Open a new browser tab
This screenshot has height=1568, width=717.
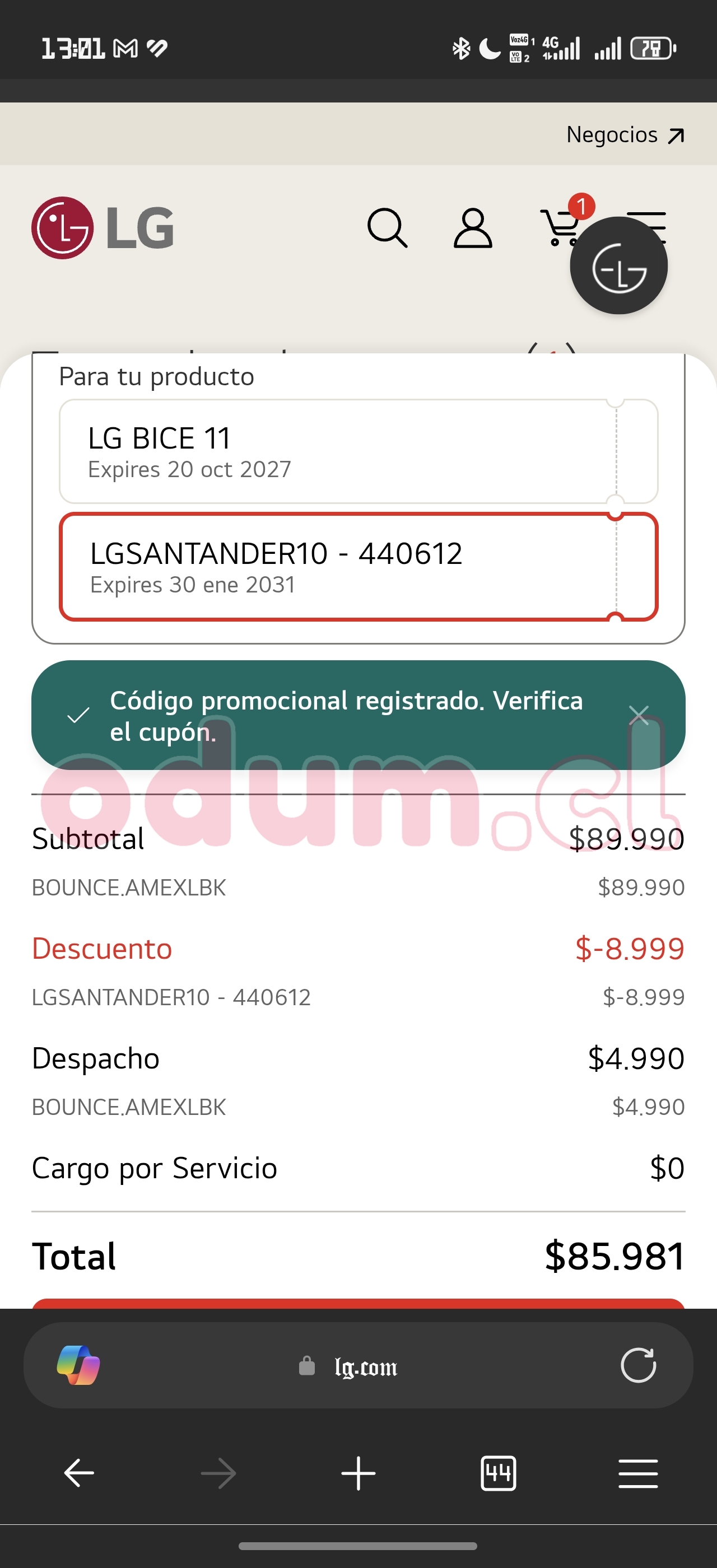(358, 1474)
